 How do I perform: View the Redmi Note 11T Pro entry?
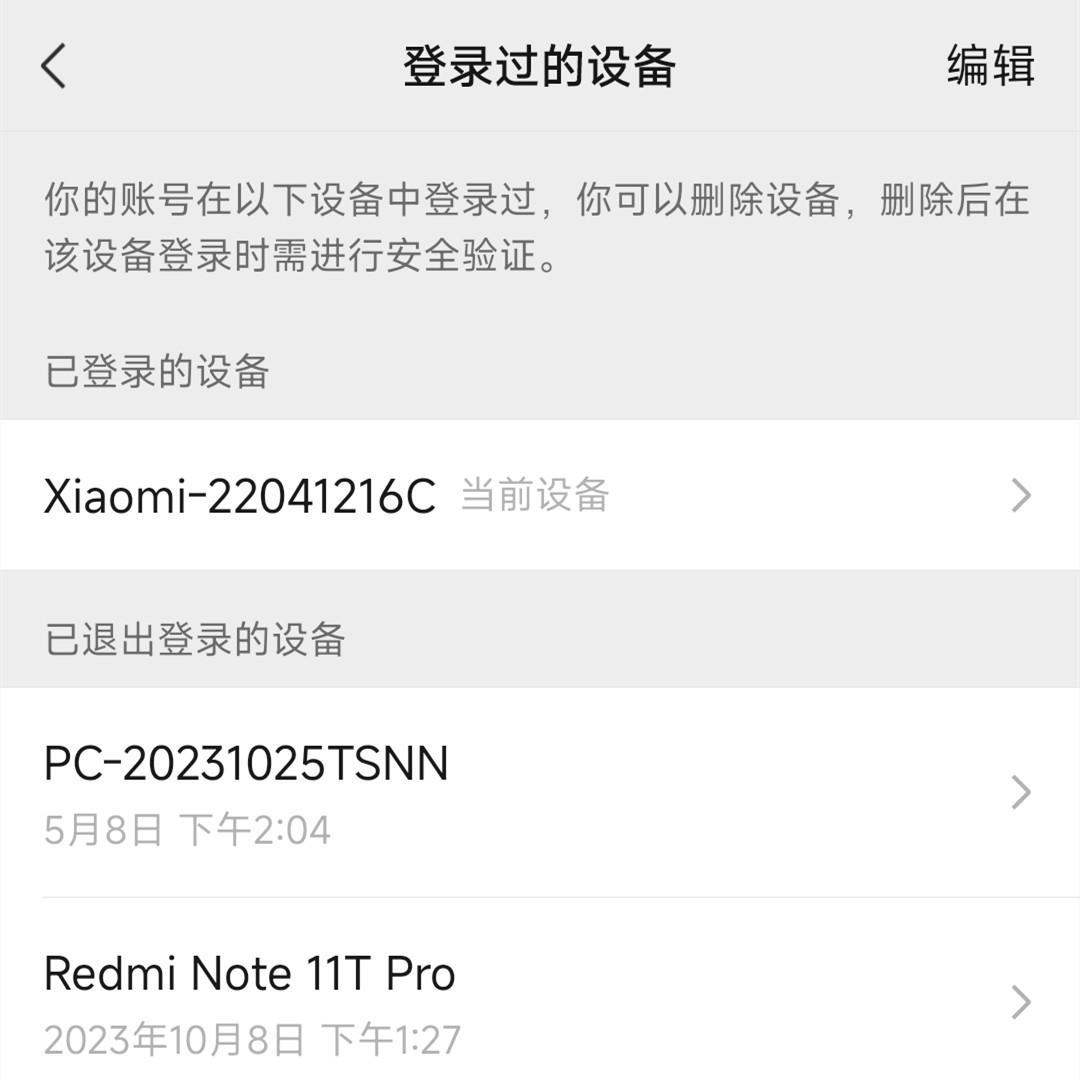[x=540, y=1000]
